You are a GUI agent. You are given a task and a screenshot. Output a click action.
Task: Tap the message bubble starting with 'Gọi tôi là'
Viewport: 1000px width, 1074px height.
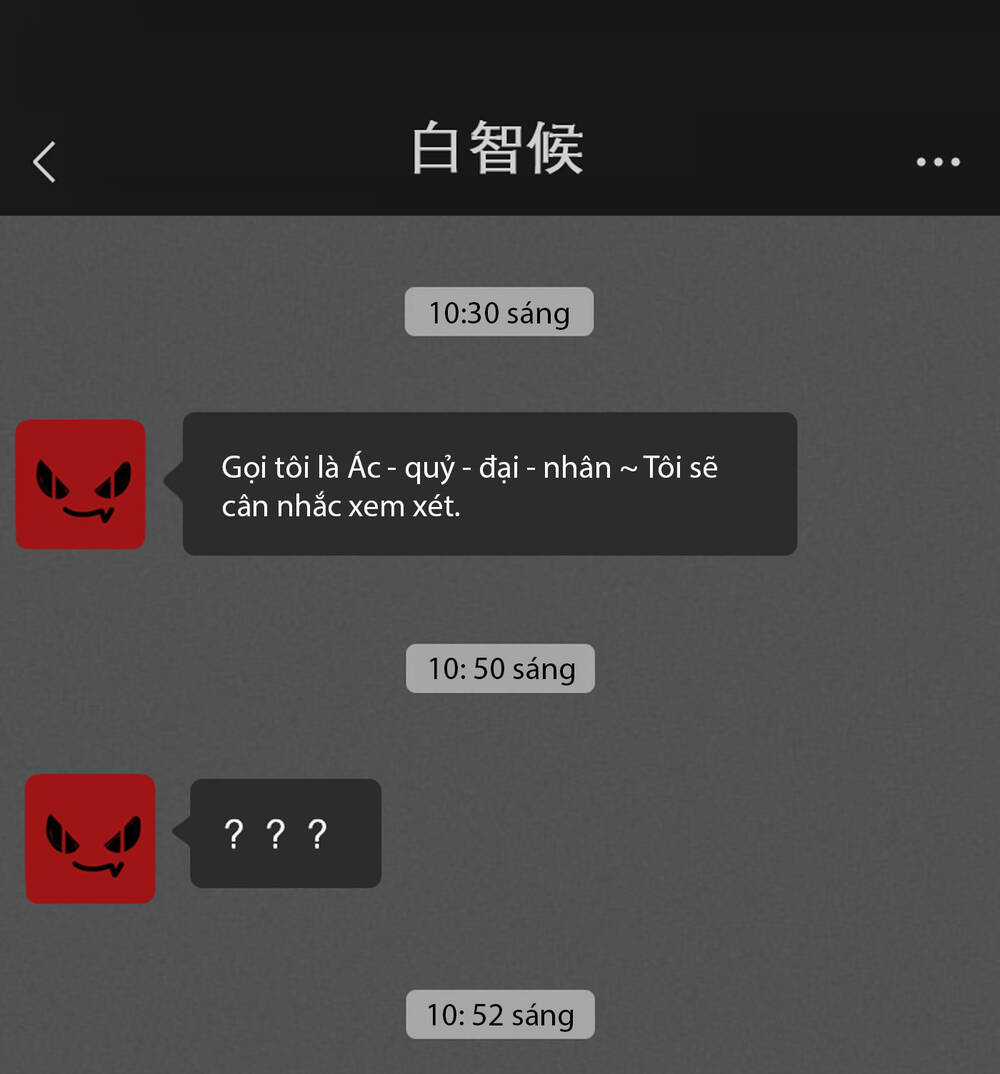pyautogui.click(x=488, y=484)
